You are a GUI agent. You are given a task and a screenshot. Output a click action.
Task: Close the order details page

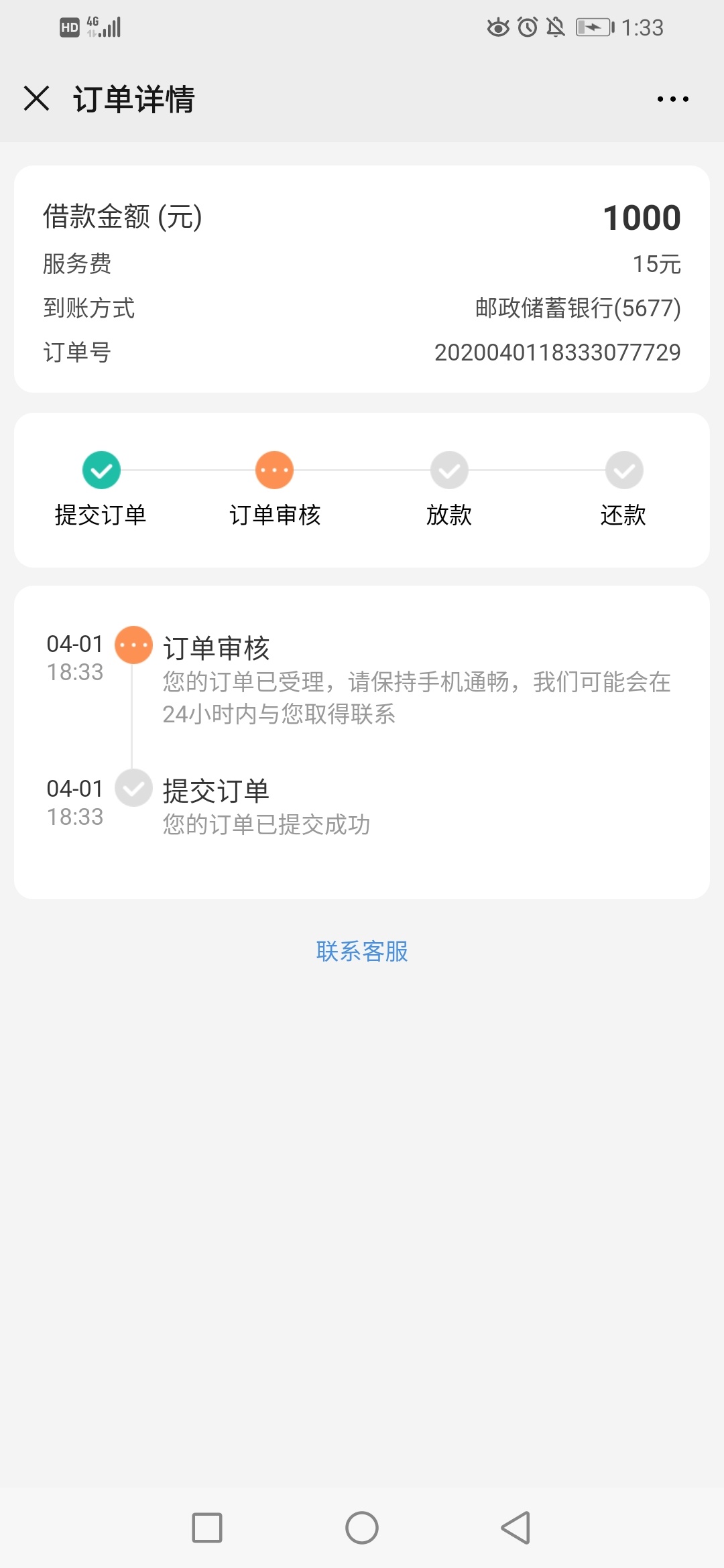pyautogui.click(x=36, y=99)
